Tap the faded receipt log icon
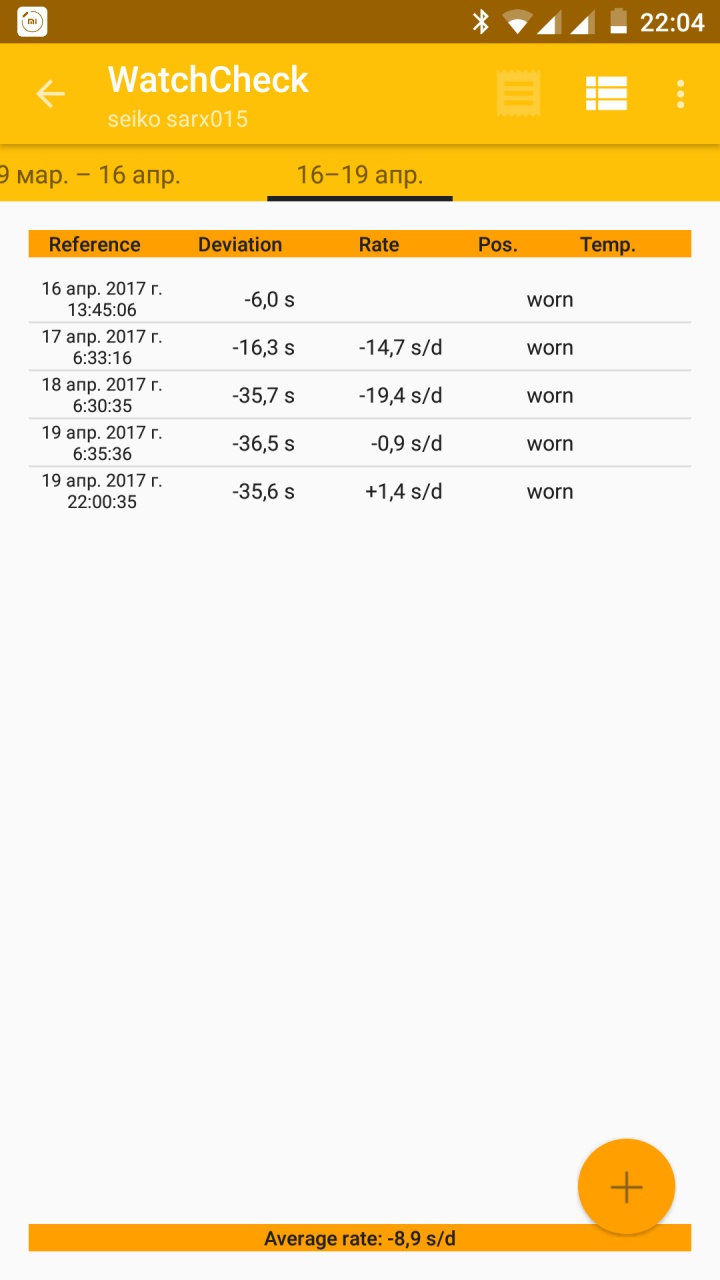 point(519,94)
